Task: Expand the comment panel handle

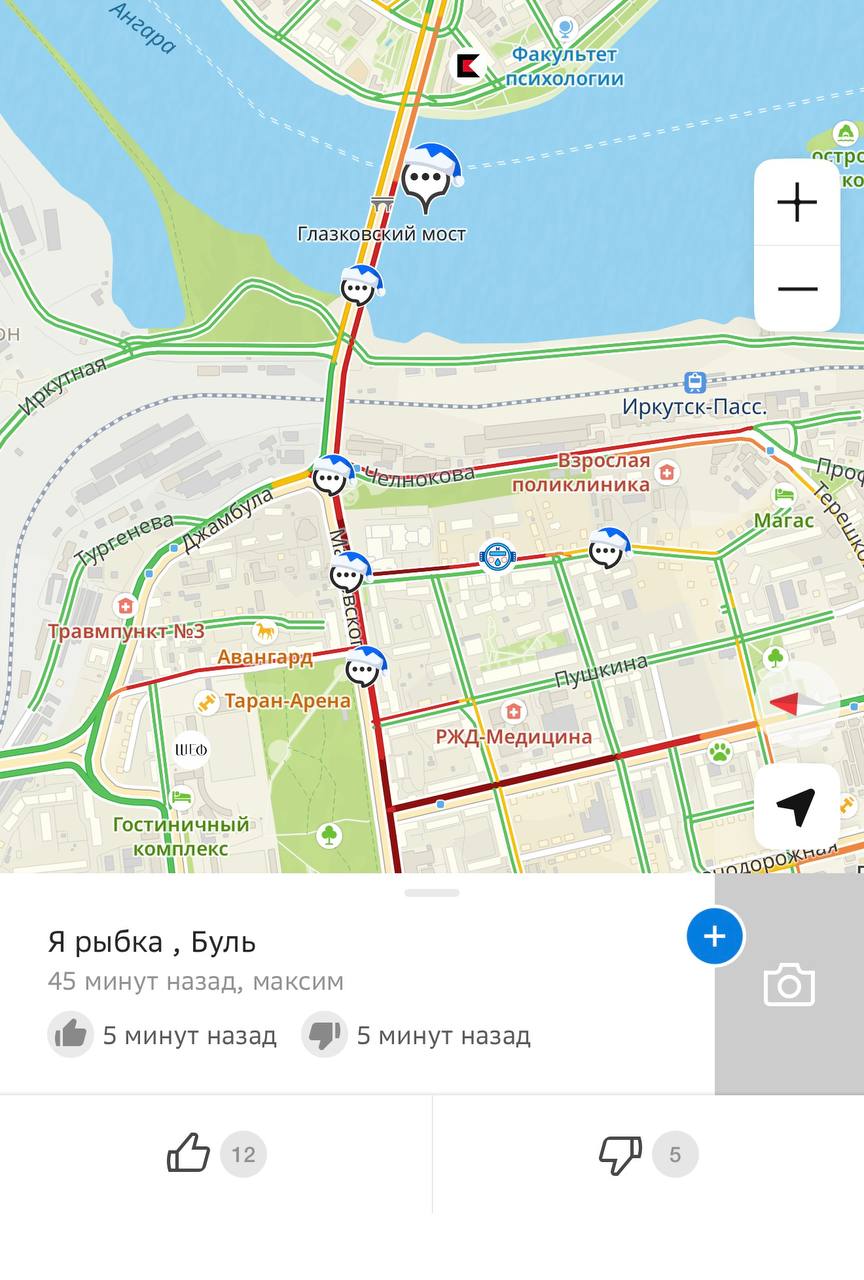Action: 432,892
